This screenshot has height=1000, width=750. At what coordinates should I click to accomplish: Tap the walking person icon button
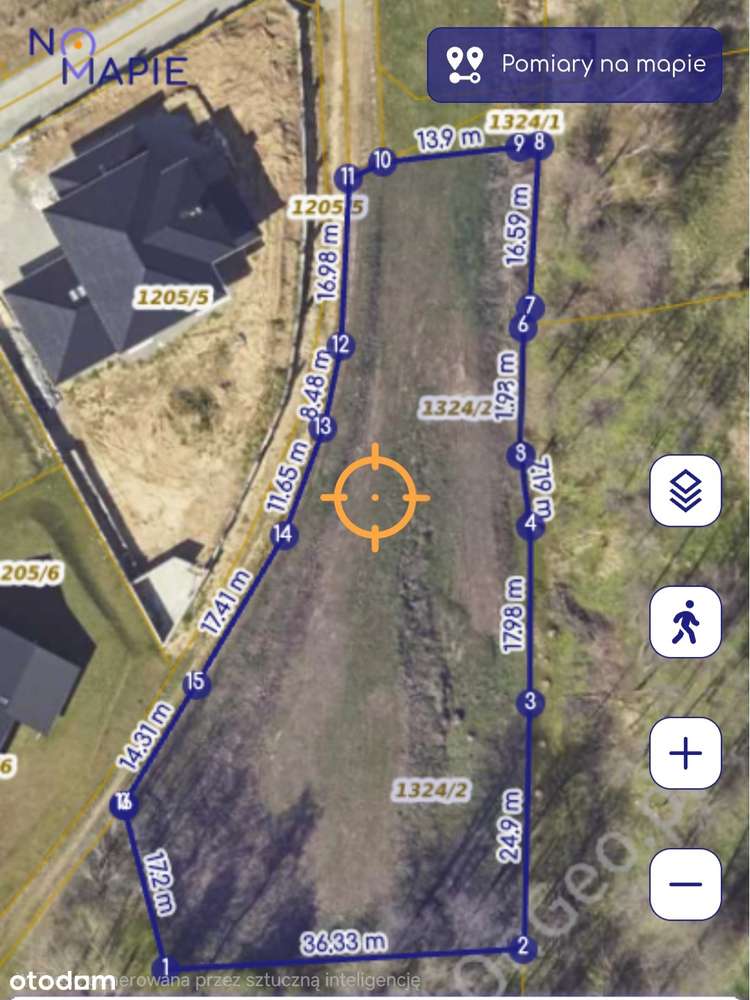pyautogui.click(x=685, y=622)
